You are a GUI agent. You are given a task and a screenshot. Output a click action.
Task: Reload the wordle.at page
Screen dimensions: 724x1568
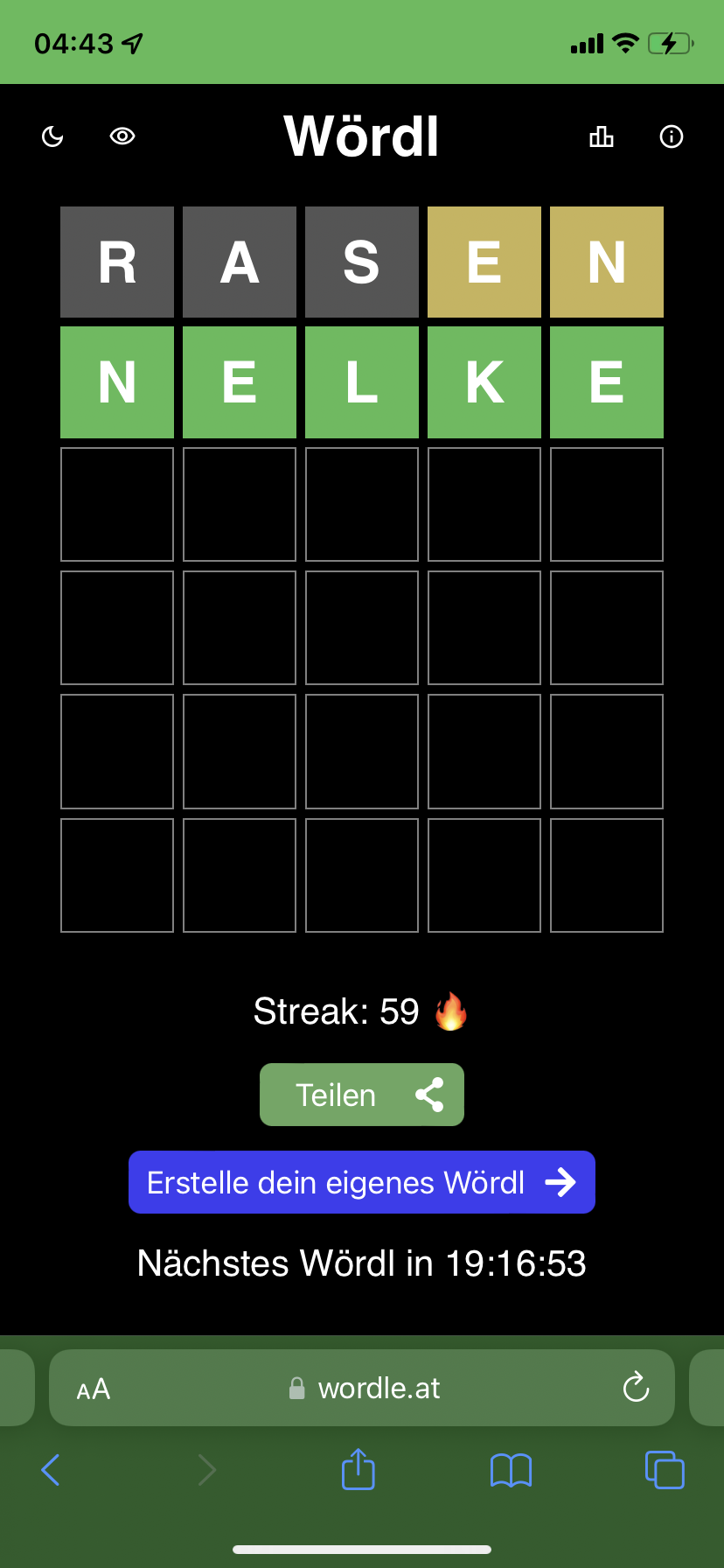(636, 1387)
